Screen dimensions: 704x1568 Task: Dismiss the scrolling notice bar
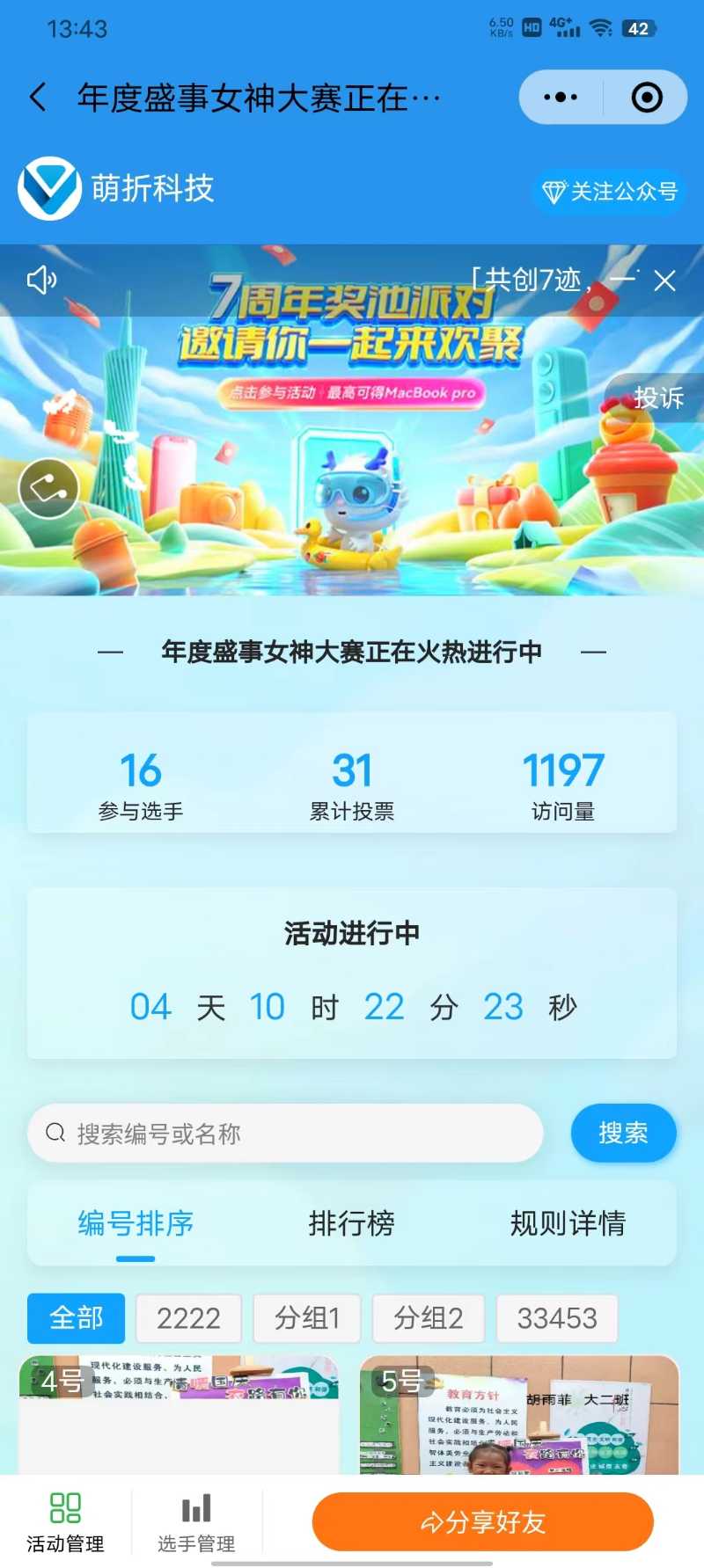coord(665,281)
